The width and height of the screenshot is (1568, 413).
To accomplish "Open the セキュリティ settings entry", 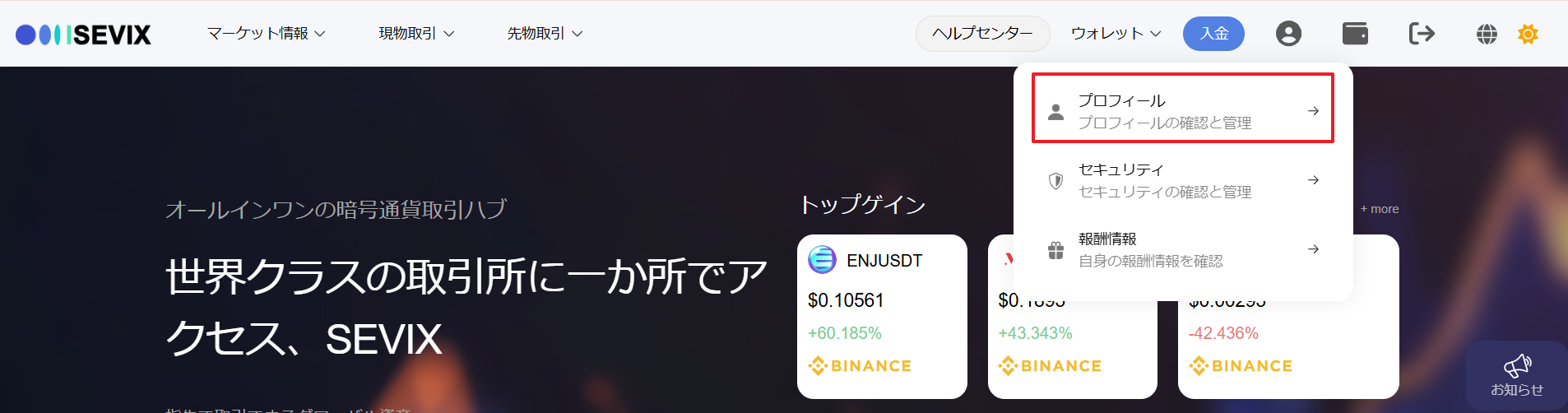I will coord(1182,180).
